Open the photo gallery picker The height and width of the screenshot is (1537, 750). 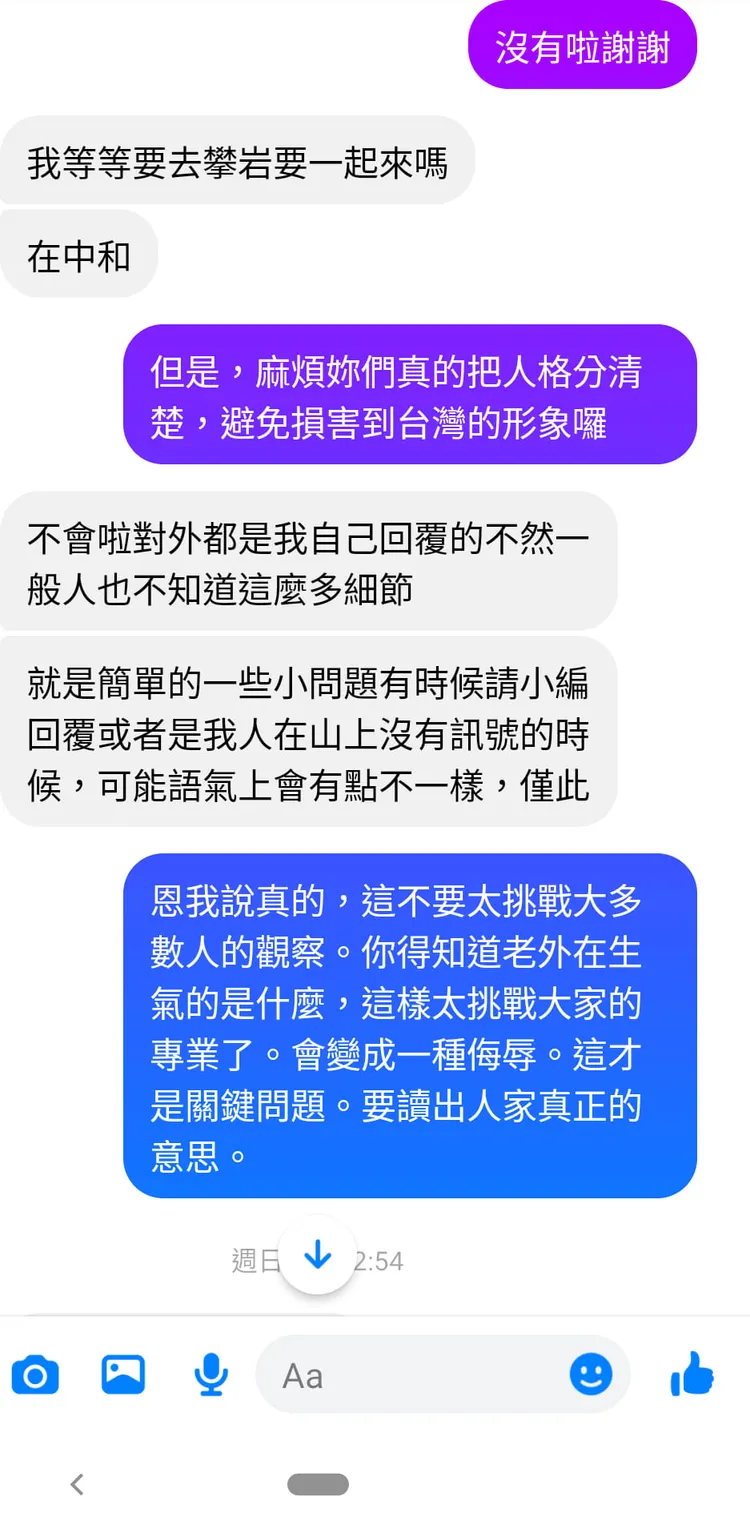pyautogui.click(x=122, y=1375)
